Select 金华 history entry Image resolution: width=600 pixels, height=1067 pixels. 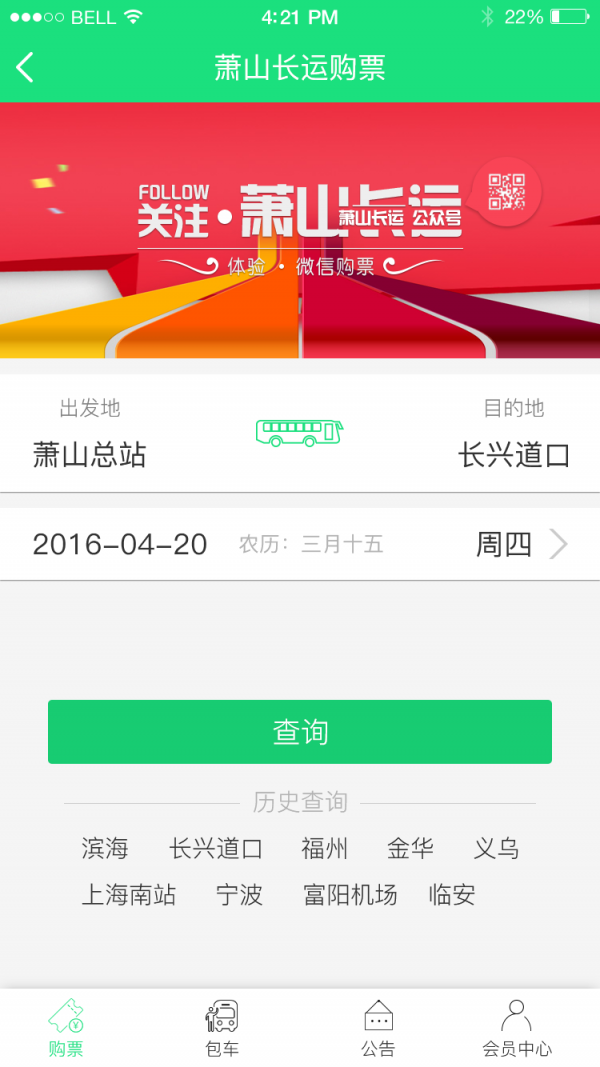(410, 849)
